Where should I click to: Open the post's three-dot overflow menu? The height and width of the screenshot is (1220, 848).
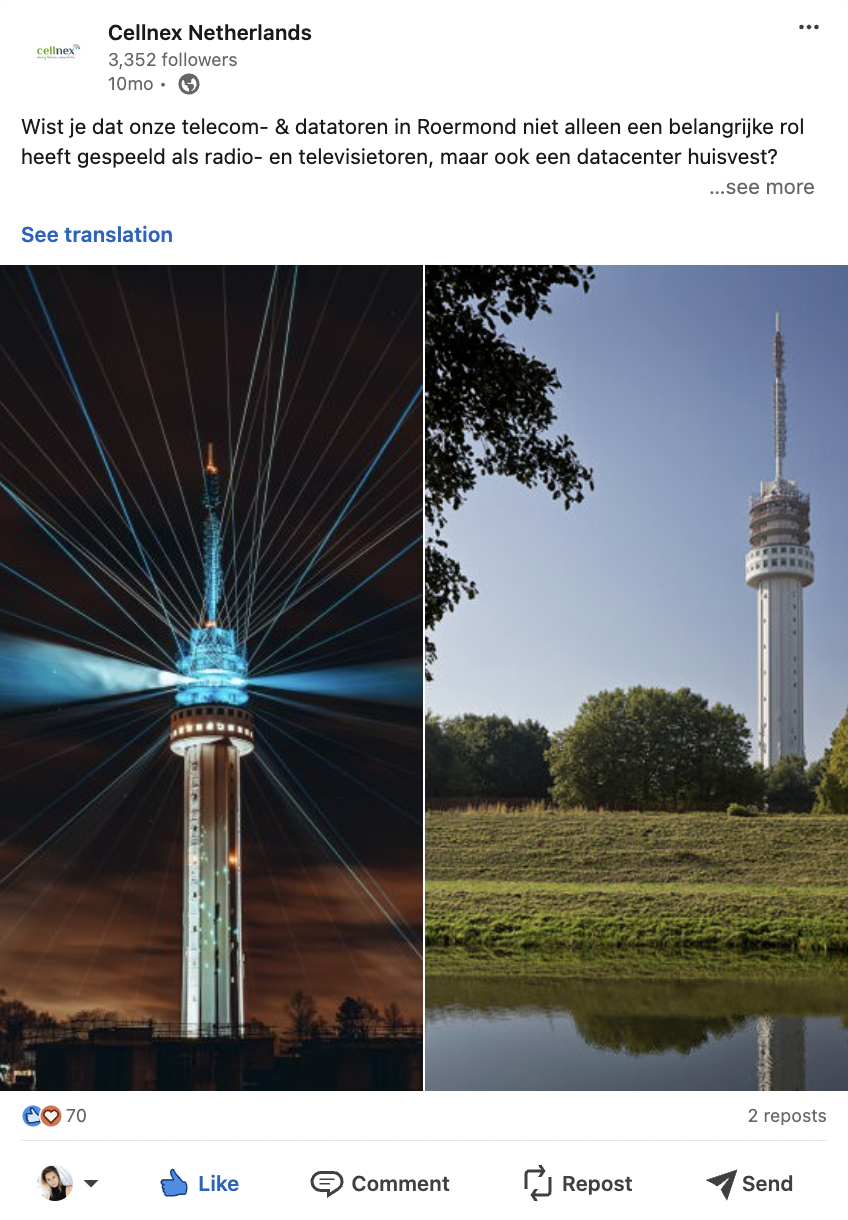click(809, 28)
